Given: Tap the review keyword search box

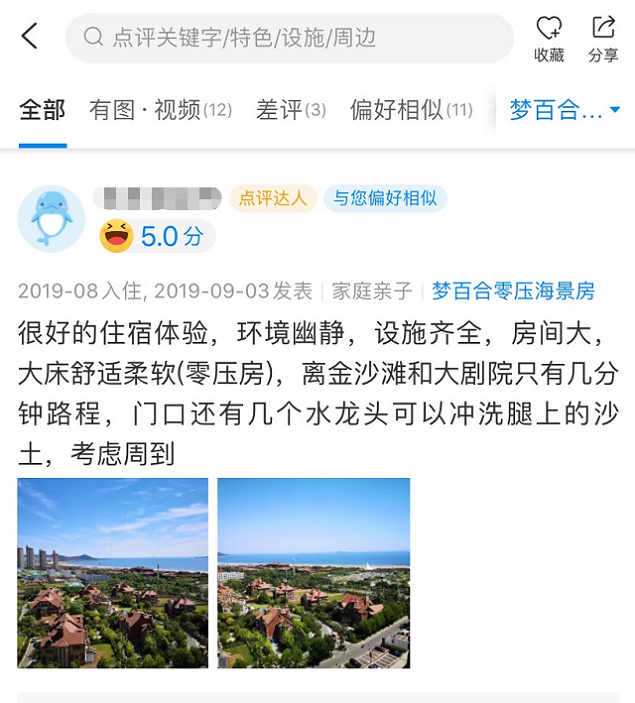Looking at the screenshot, I should tap(290, 38).
